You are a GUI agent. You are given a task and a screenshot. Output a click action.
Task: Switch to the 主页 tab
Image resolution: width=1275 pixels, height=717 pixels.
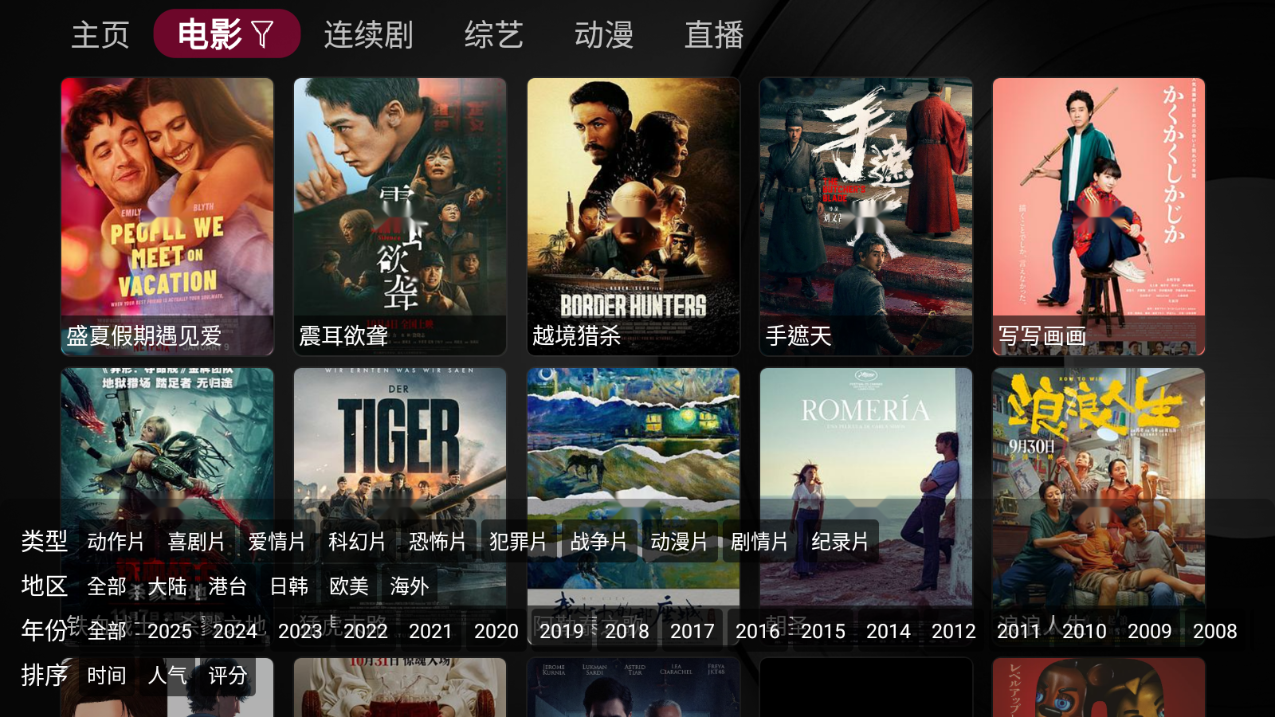pos(100,35)
